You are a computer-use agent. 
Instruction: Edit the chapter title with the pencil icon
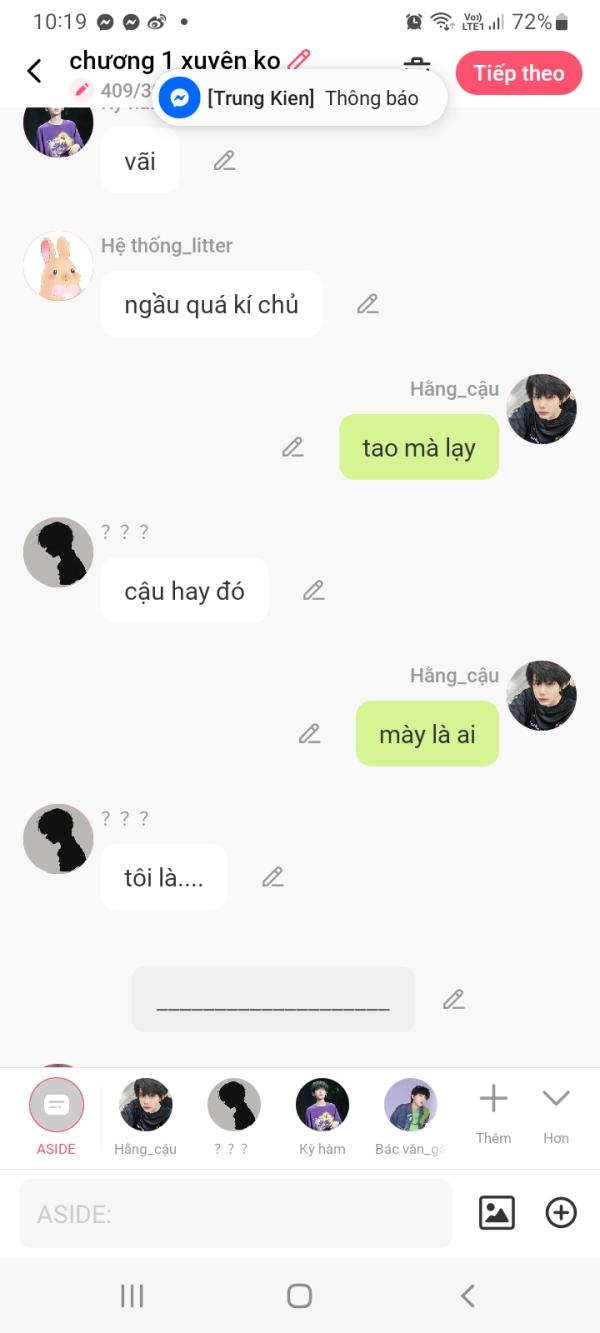298,60
